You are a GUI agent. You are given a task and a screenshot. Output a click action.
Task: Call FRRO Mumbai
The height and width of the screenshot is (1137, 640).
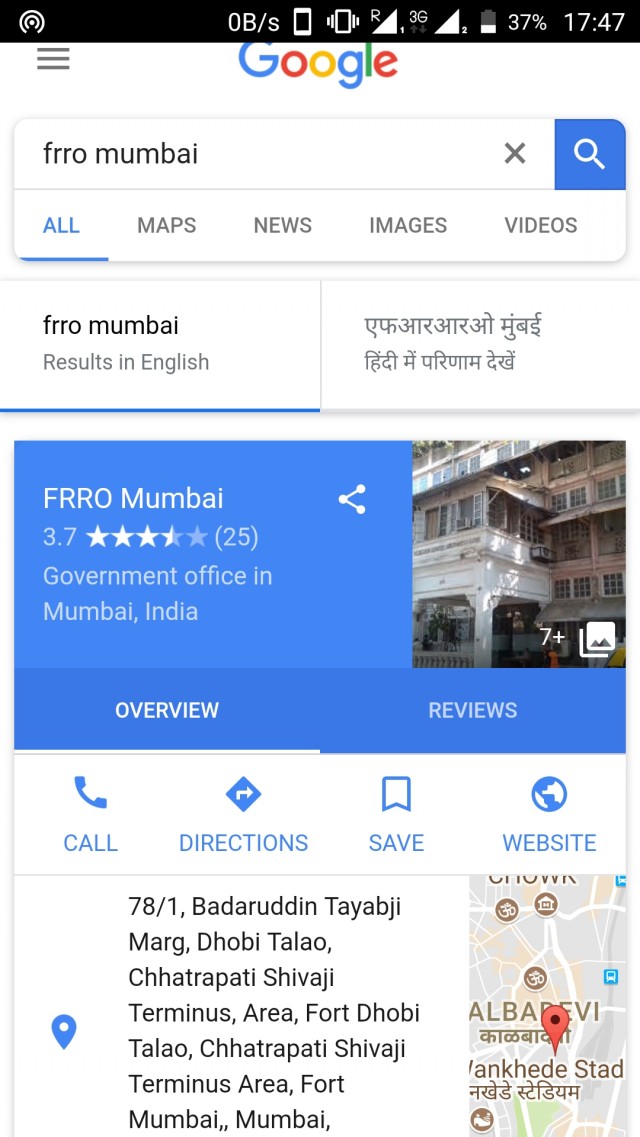91,814
